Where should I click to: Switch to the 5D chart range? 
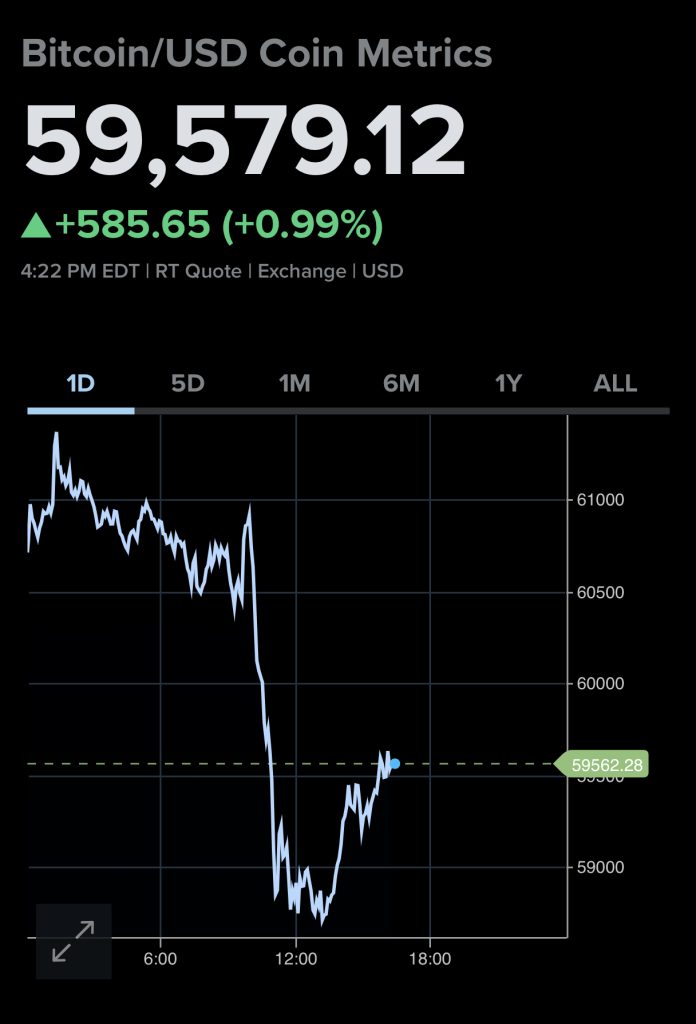(x=187, y=384)
